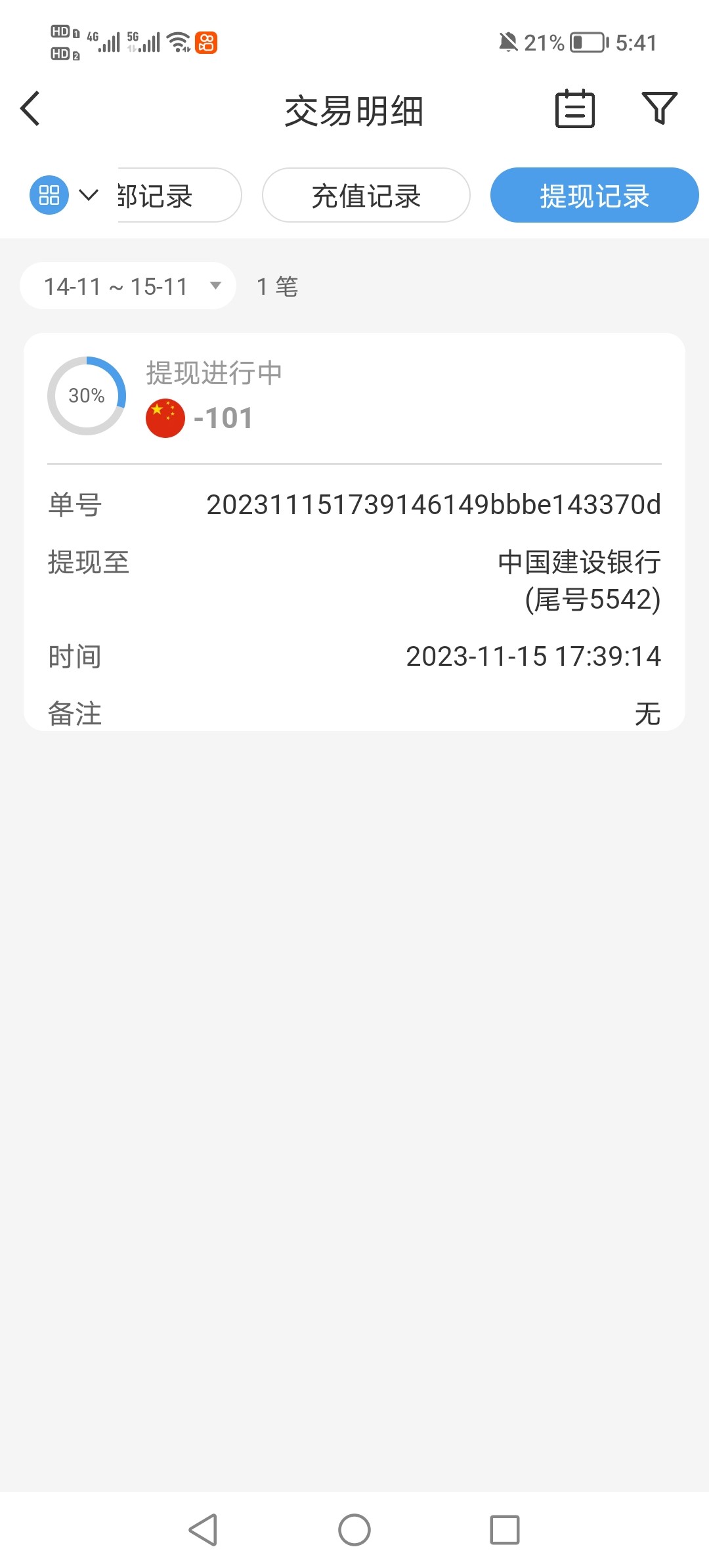
Task: Switch to the 充值记录 tab
Action: click(366, 195)
